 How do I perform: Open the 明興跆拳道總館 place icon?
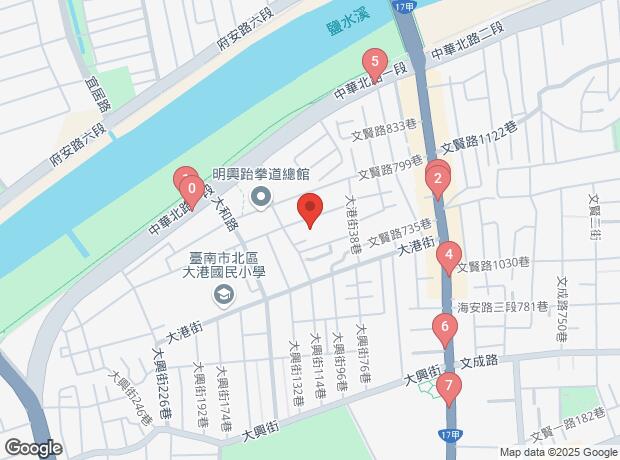click(261, 196)
